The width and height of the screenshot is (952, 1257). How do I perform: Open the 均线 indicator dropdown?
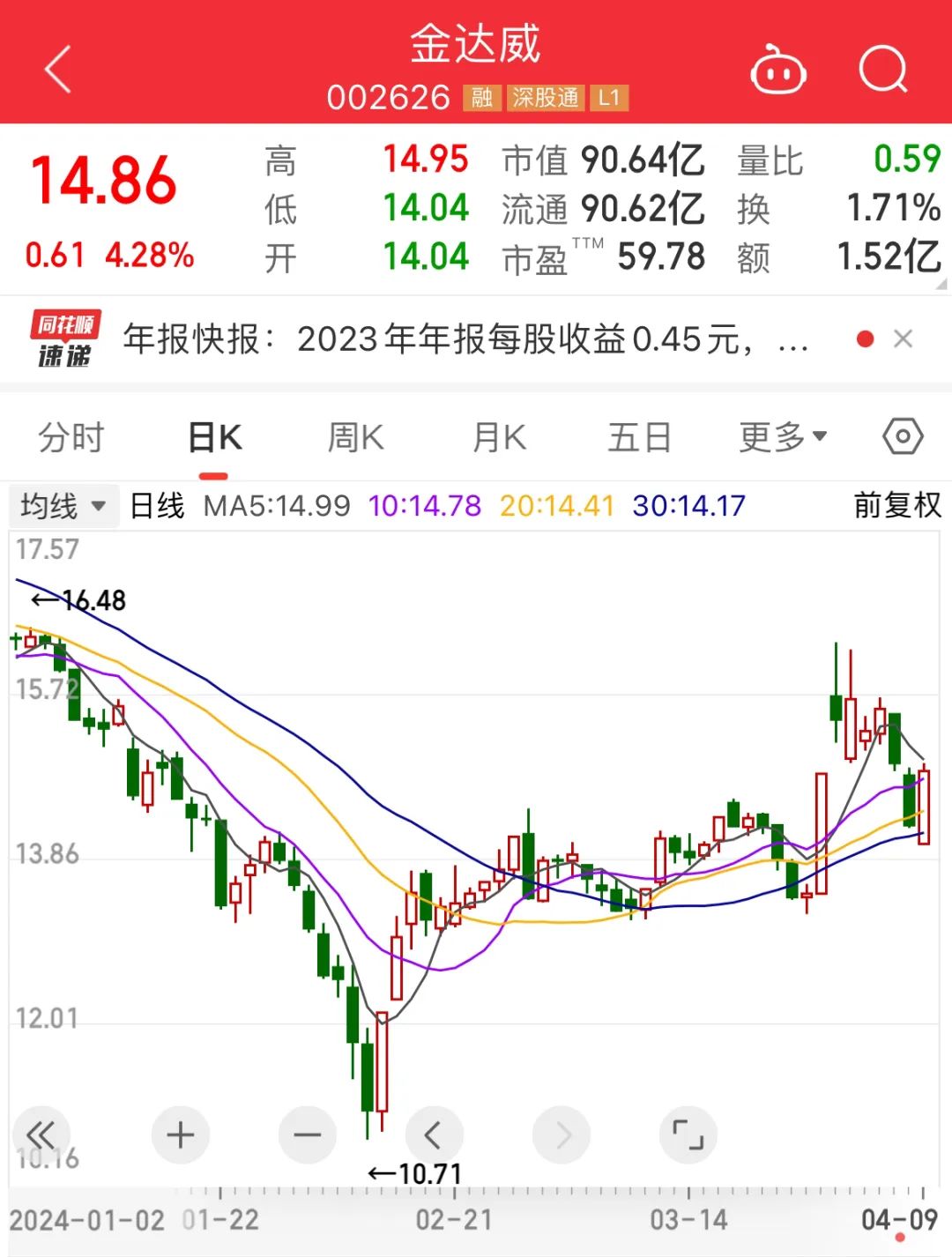tap(63, 506)
